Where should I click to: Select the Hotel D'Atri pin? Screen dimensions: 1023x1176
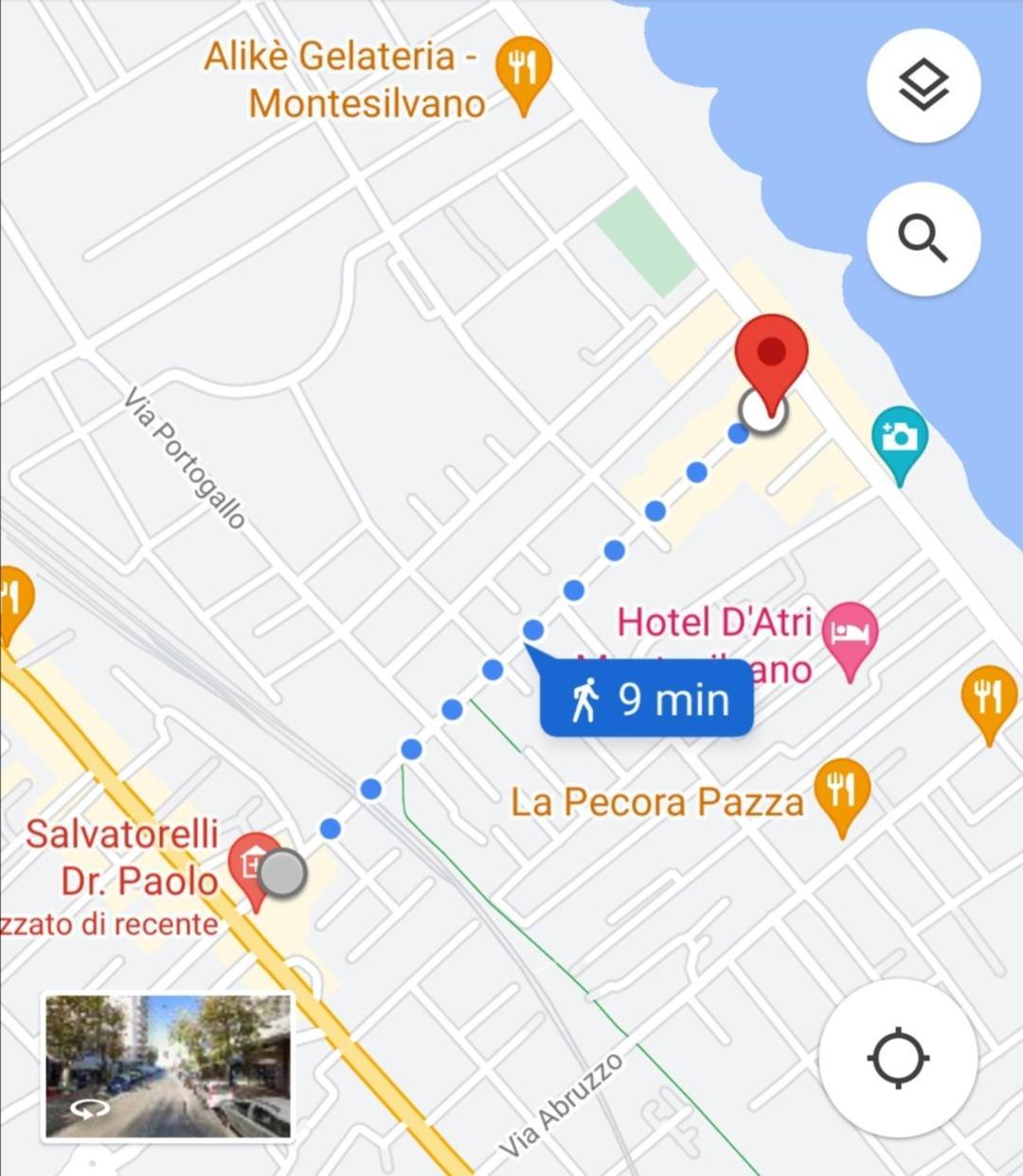849,633
